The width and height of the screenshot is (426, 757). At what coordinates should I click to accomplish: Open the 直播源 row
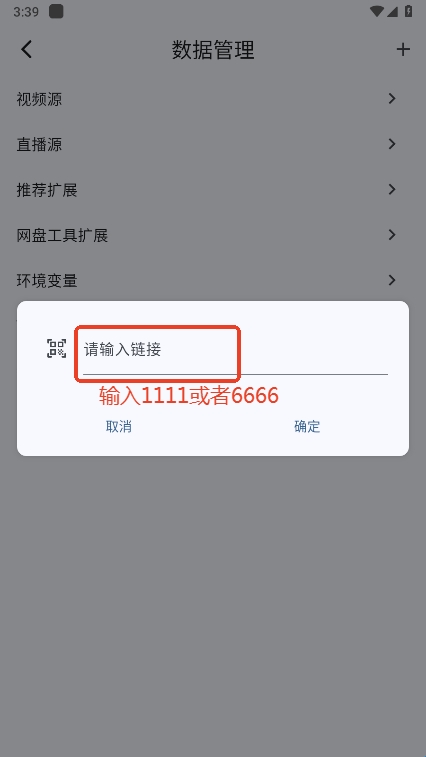coord(213,144)
